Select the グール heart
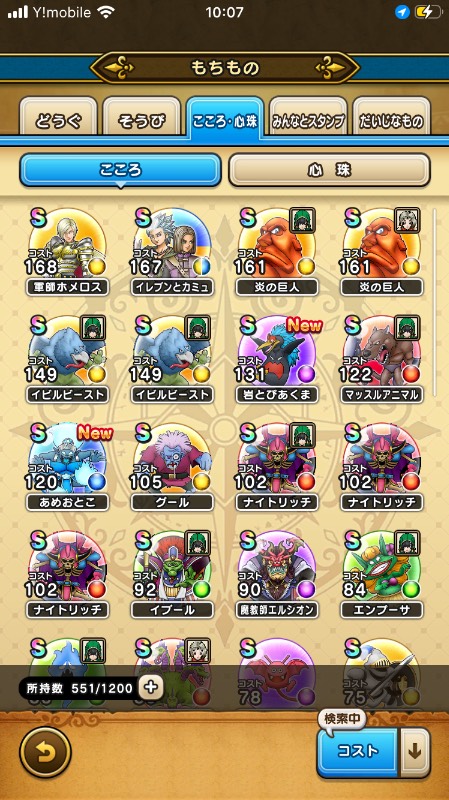Viewport: 449px width, 800px height. click(x=172, y=466)
